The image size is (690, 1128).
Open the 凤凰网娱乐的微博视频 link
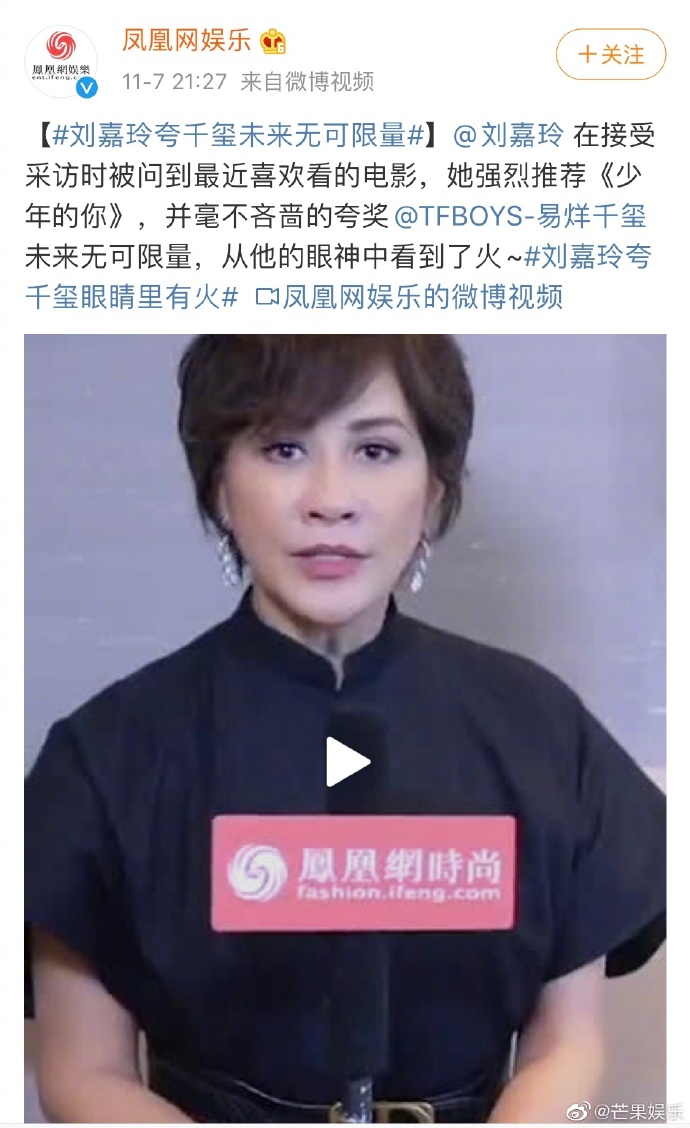coord(411,297)
